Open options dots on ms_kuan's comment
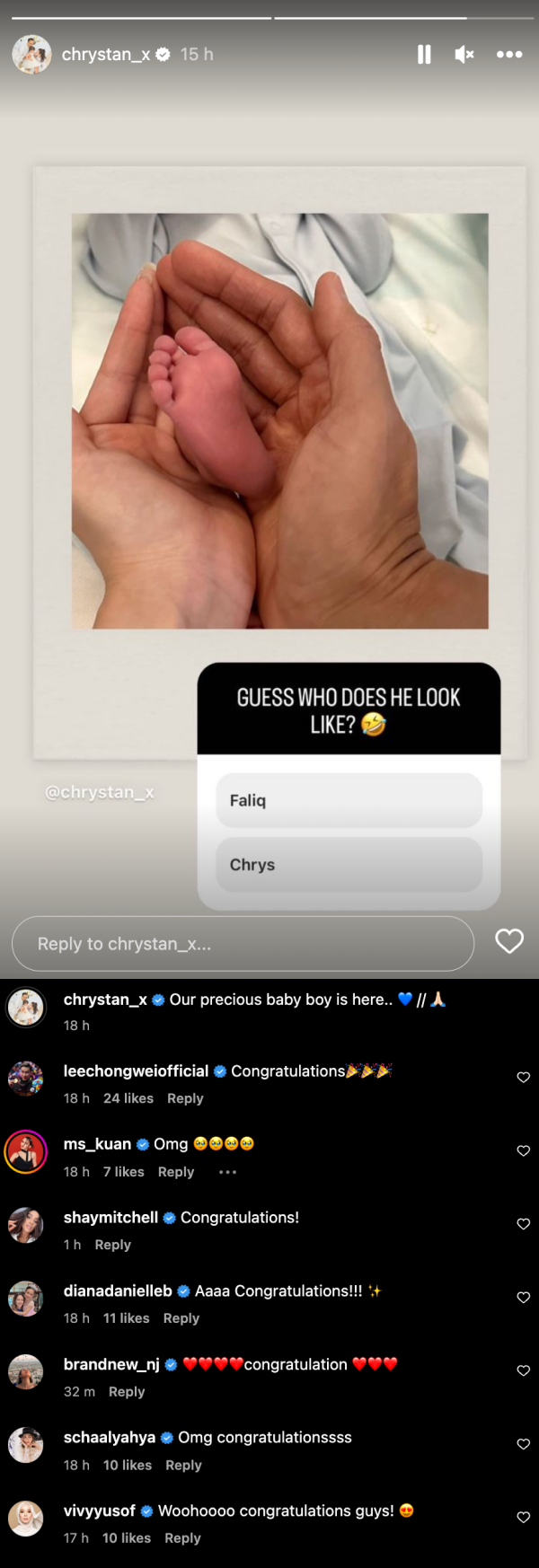Image resolution: width=539 pixels, height=1568 pixels. click(228, 1172)
